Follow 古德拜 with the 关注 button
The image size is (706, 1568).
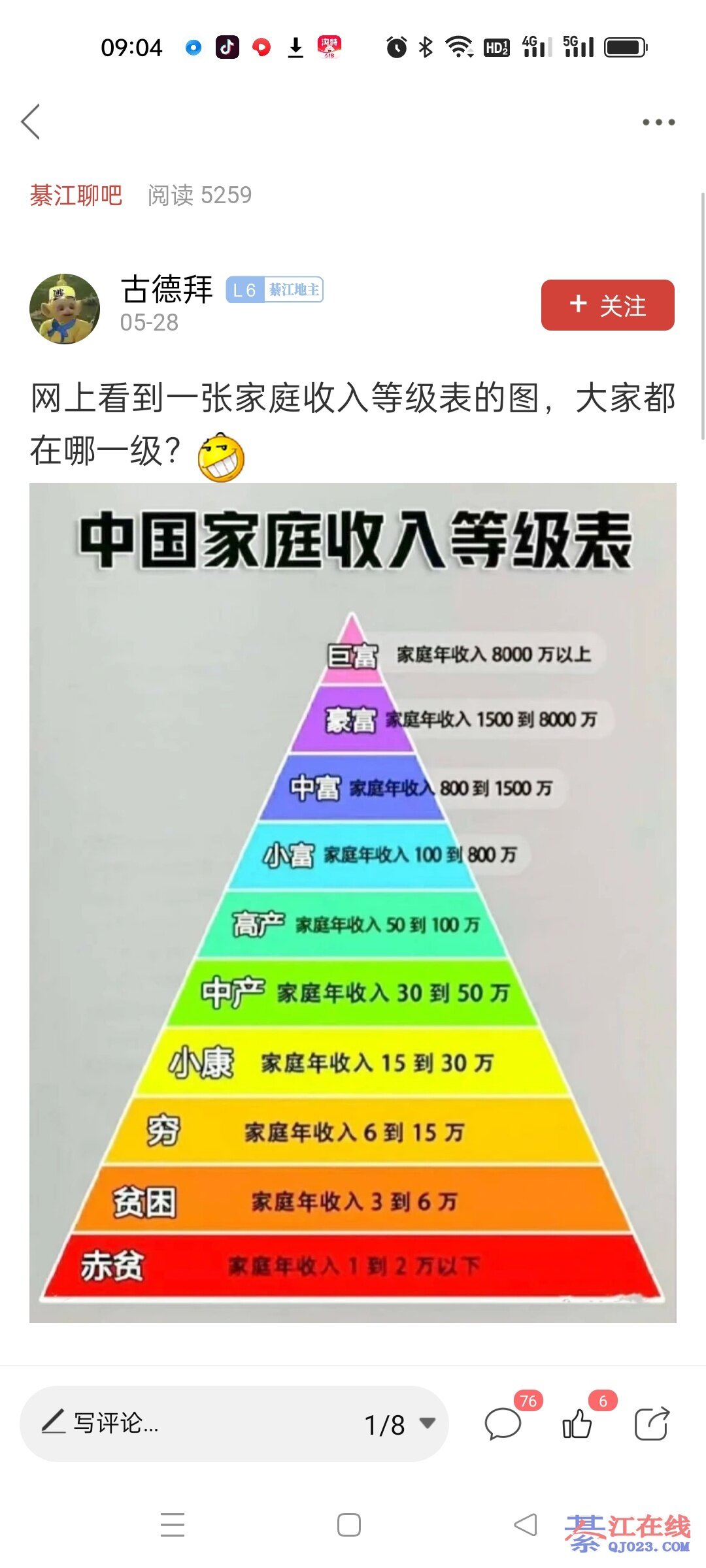(x=607, y=305)
